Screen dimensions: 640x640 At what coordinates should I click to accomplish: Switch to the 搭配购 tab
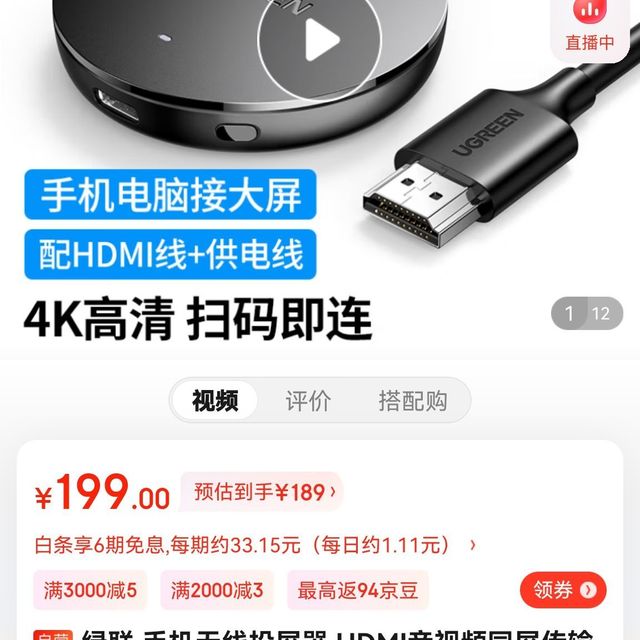tap(412, 401)
